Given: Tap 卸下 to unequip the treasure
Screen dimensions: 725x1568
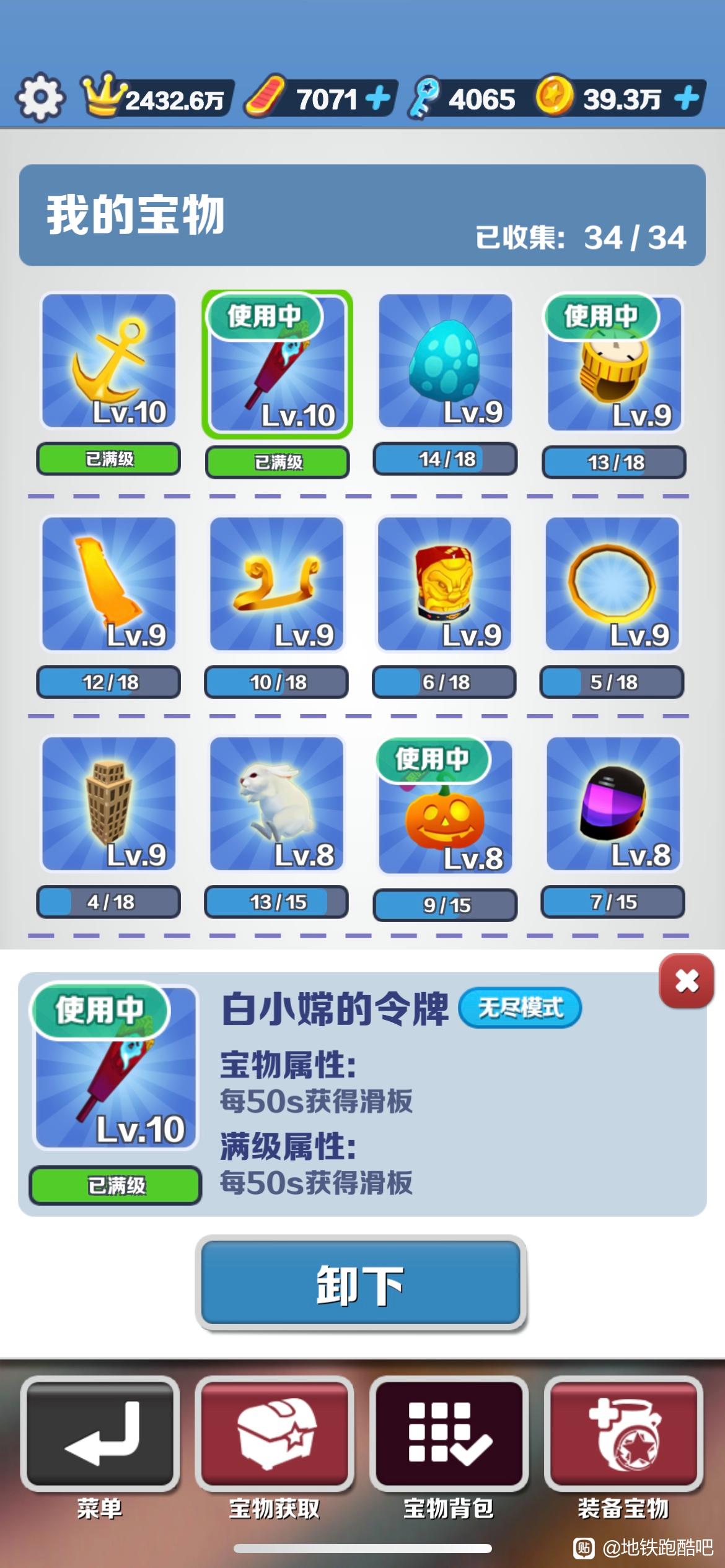Looking at the screenshot, I should point(361,1283).
